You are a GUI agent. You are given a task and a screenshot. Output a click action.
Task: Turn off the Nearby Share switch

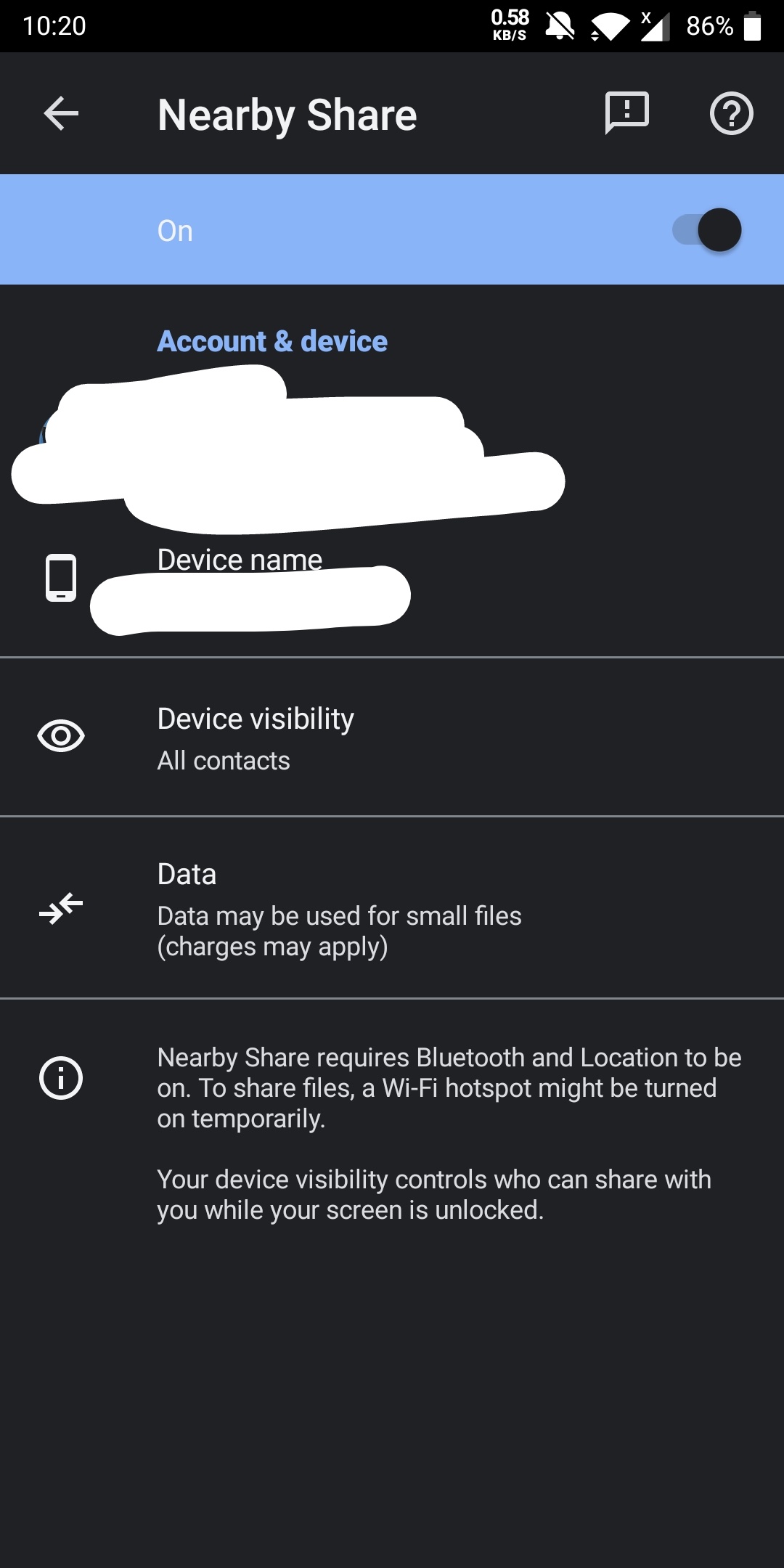[x=706, y=230]
